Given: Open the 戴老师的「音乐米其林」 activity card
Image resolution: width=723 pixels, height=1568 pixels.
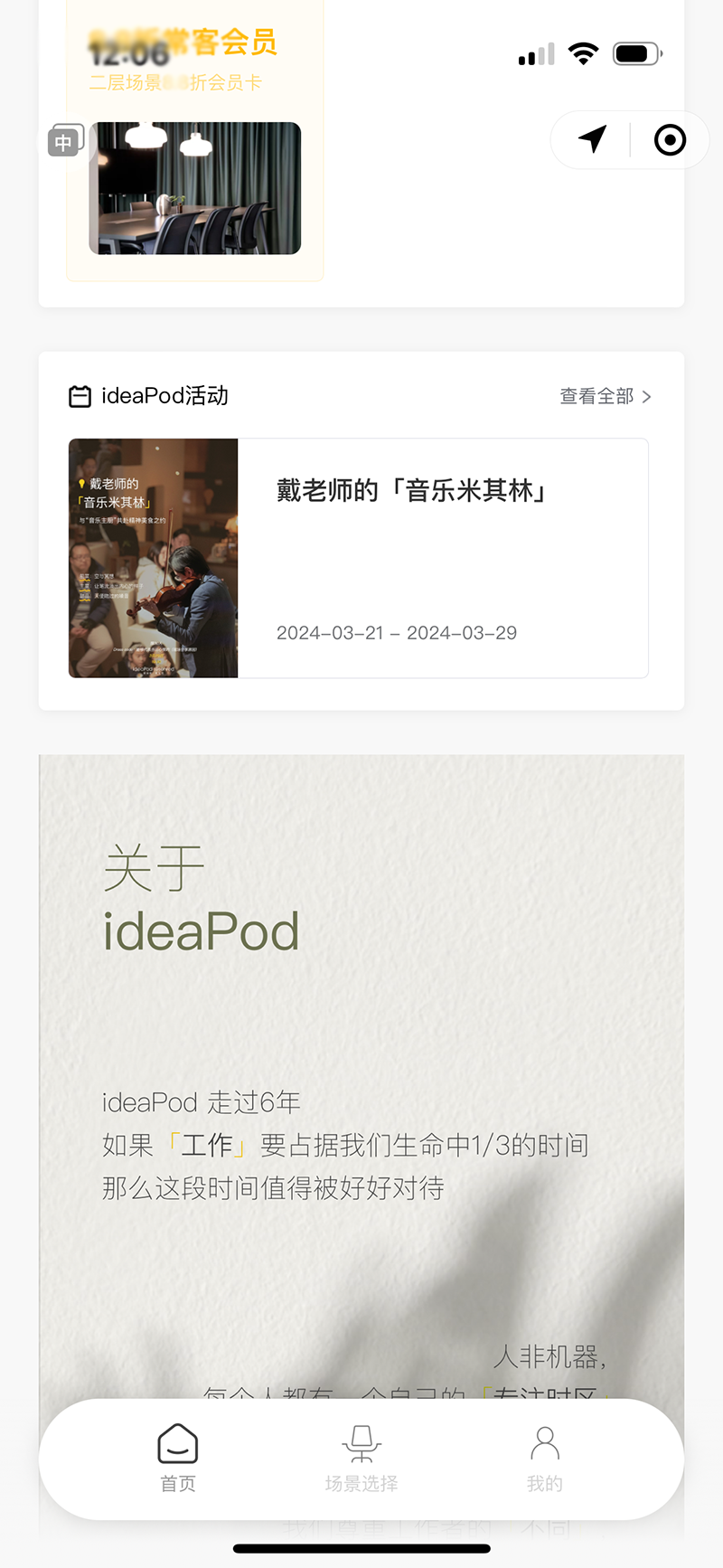Looking at the screenshot, I should (358, 558).
